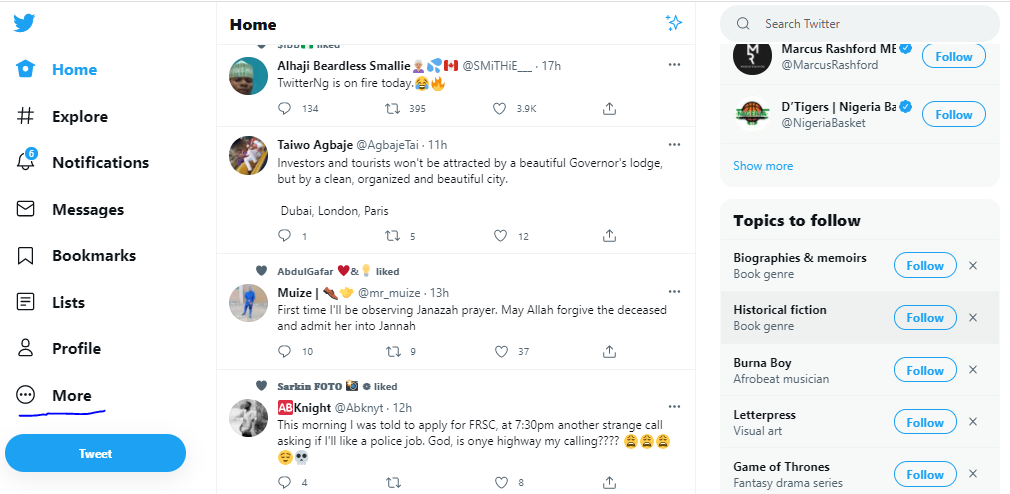Follow D'Tigers Nigeria Basketball

tap(953, 115)
